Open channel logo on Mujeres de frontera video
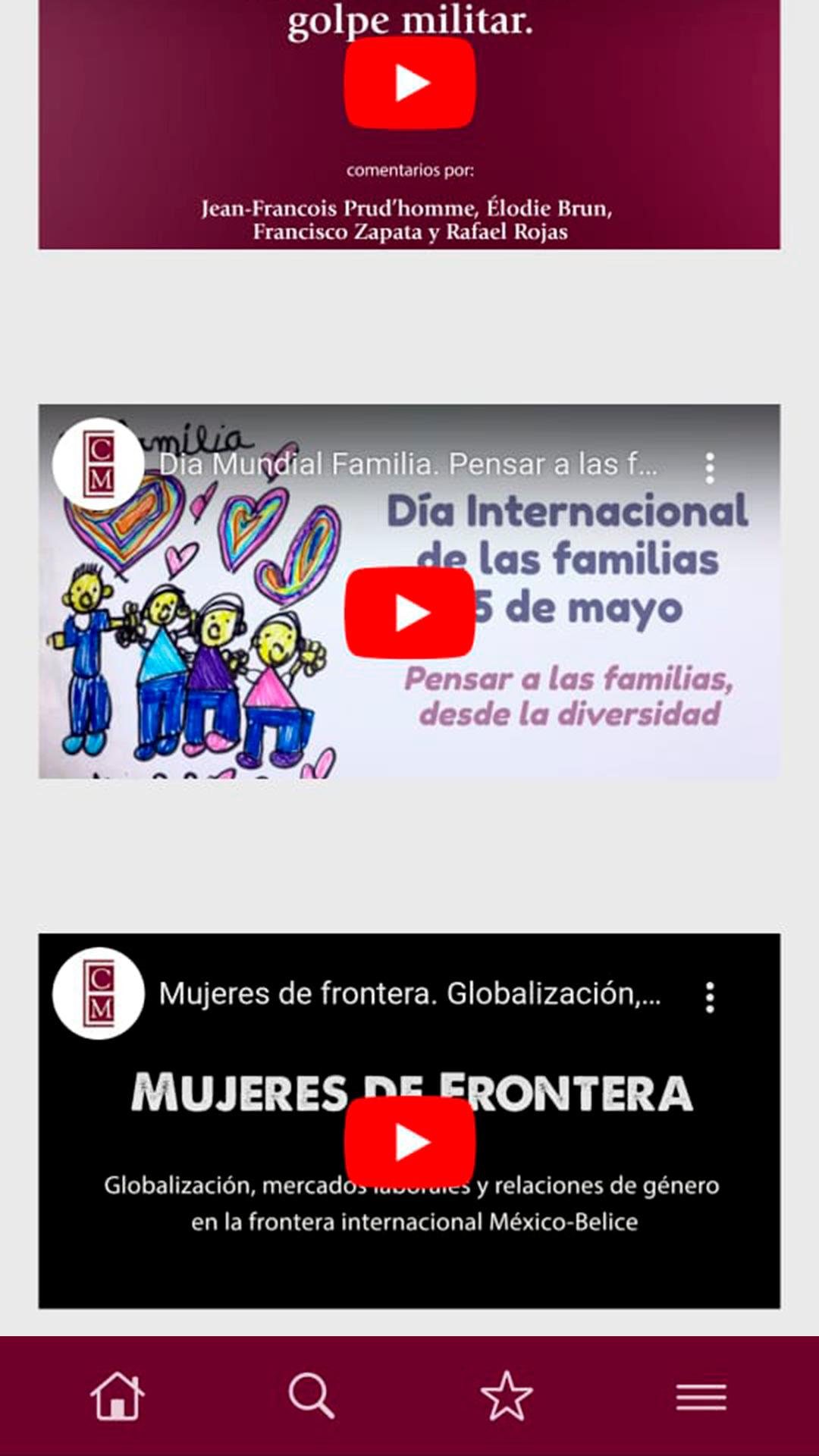The height and width of the screenshot is (1456, 819). 99,993
